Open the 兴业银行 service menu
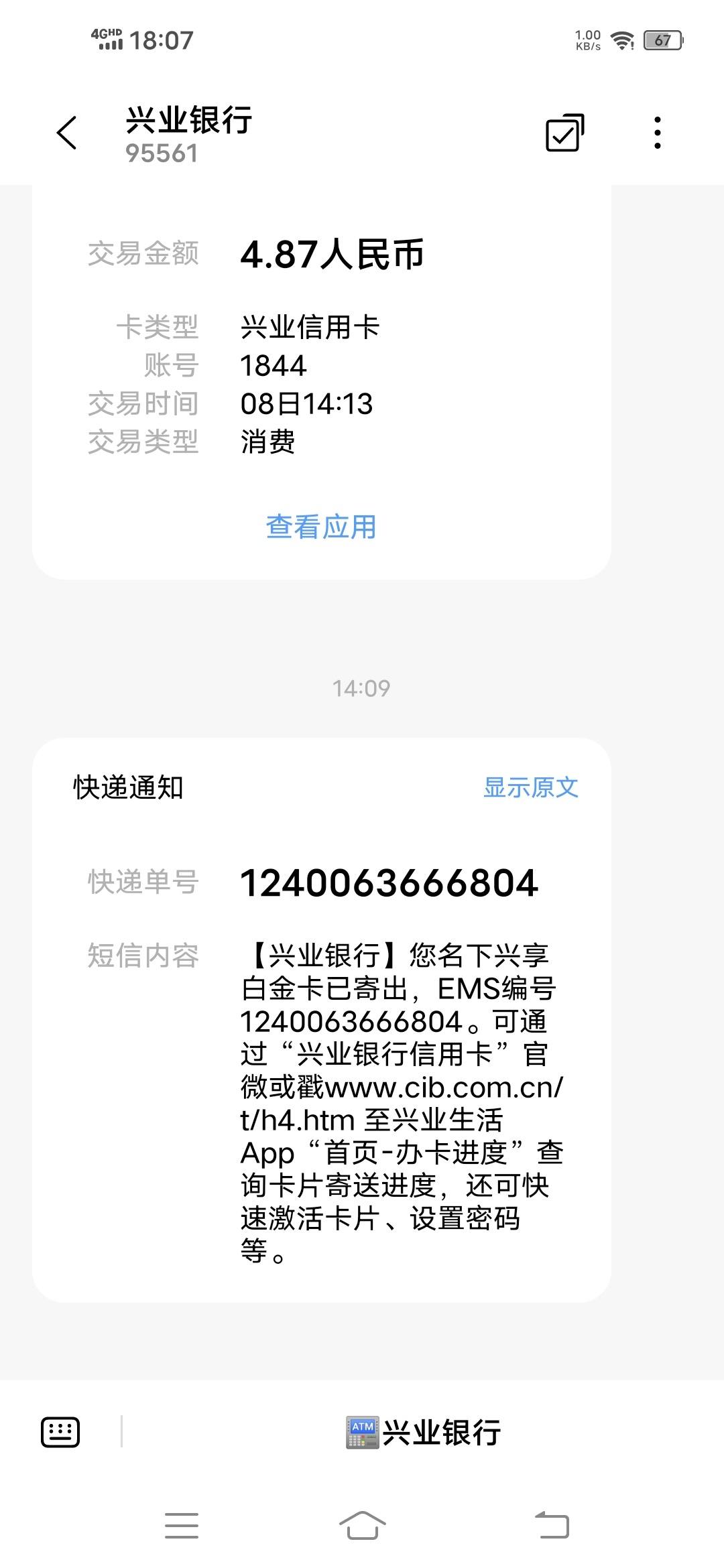Screen dimensions: 724x1568 pyautogui.click(x=423, y=1433)
